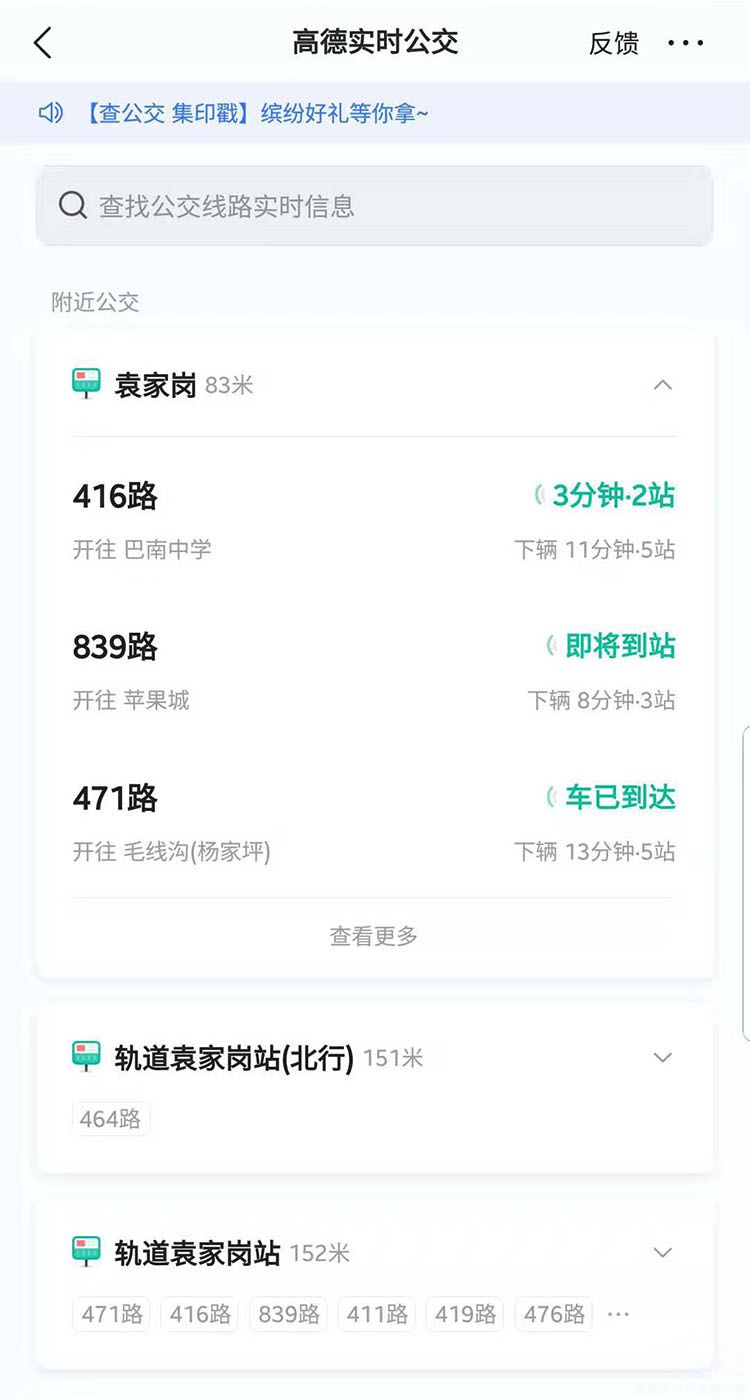Screen dimensions: 750x1400
Task: Open route 471路 to 毛线沟(杨家坪)
Action: tap(374, 822)
